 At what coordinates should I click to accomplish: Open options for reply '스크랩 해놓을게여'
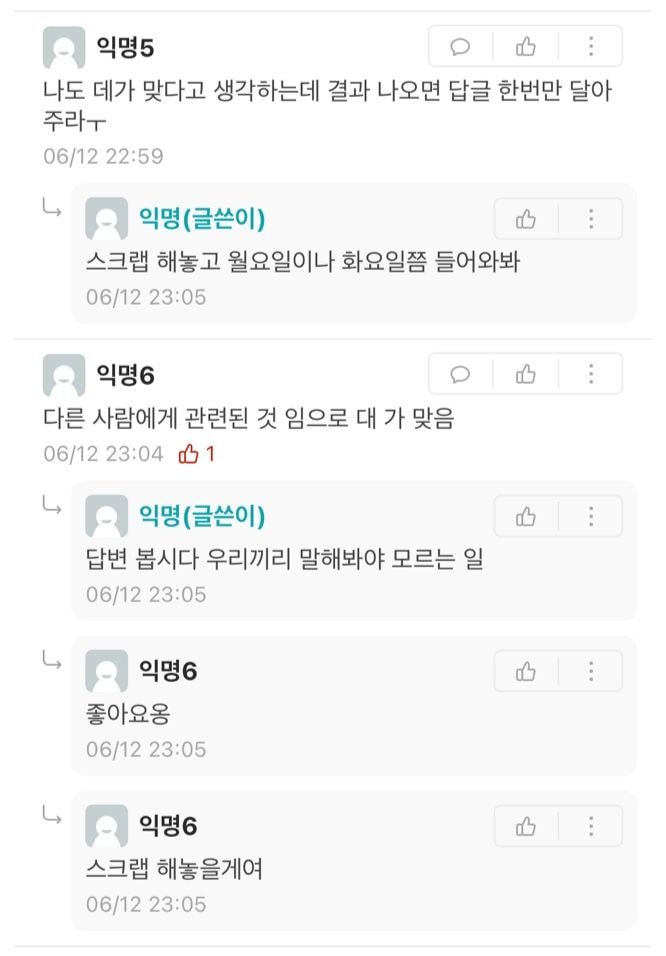[x=591, y=826]
